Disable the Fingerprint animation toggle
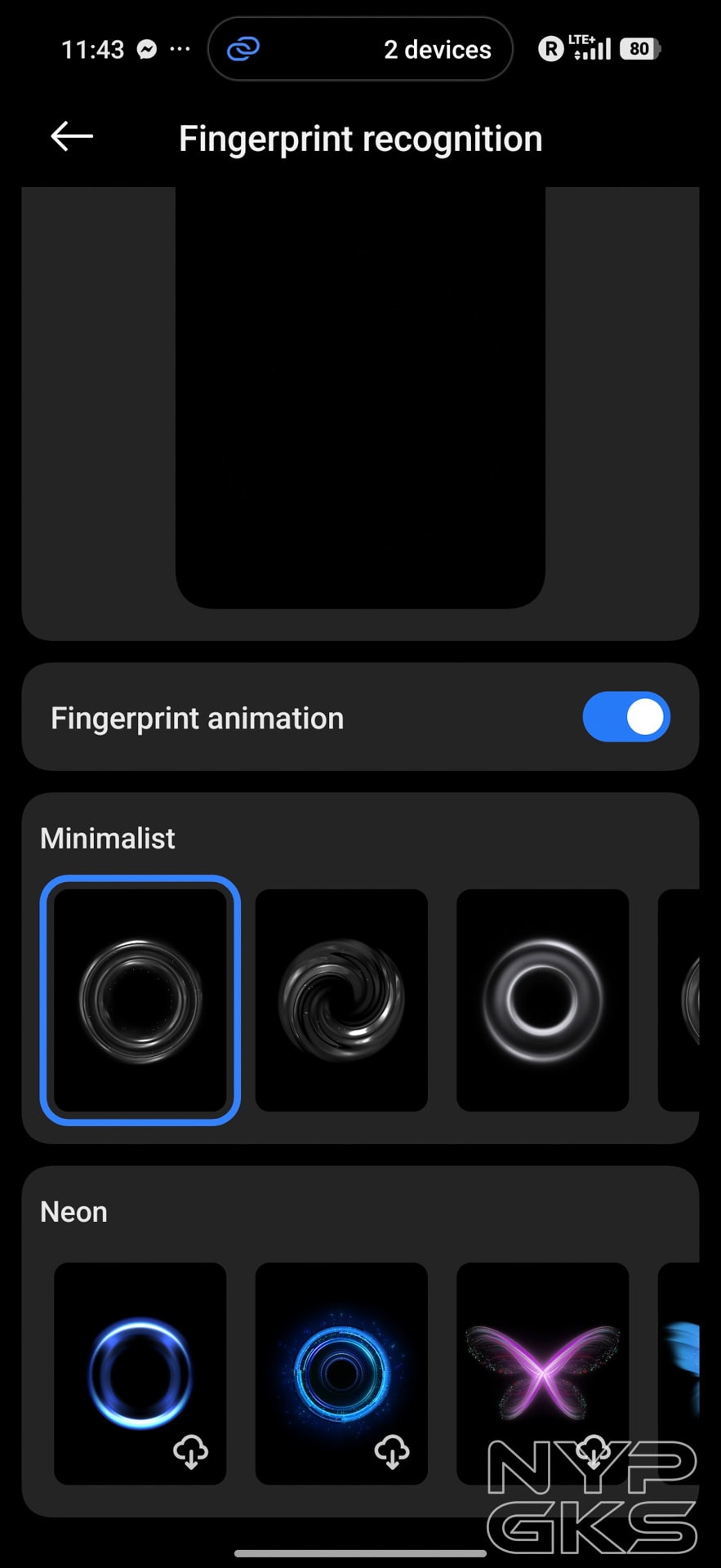721x1568 pixels. [x=625, y=716]
